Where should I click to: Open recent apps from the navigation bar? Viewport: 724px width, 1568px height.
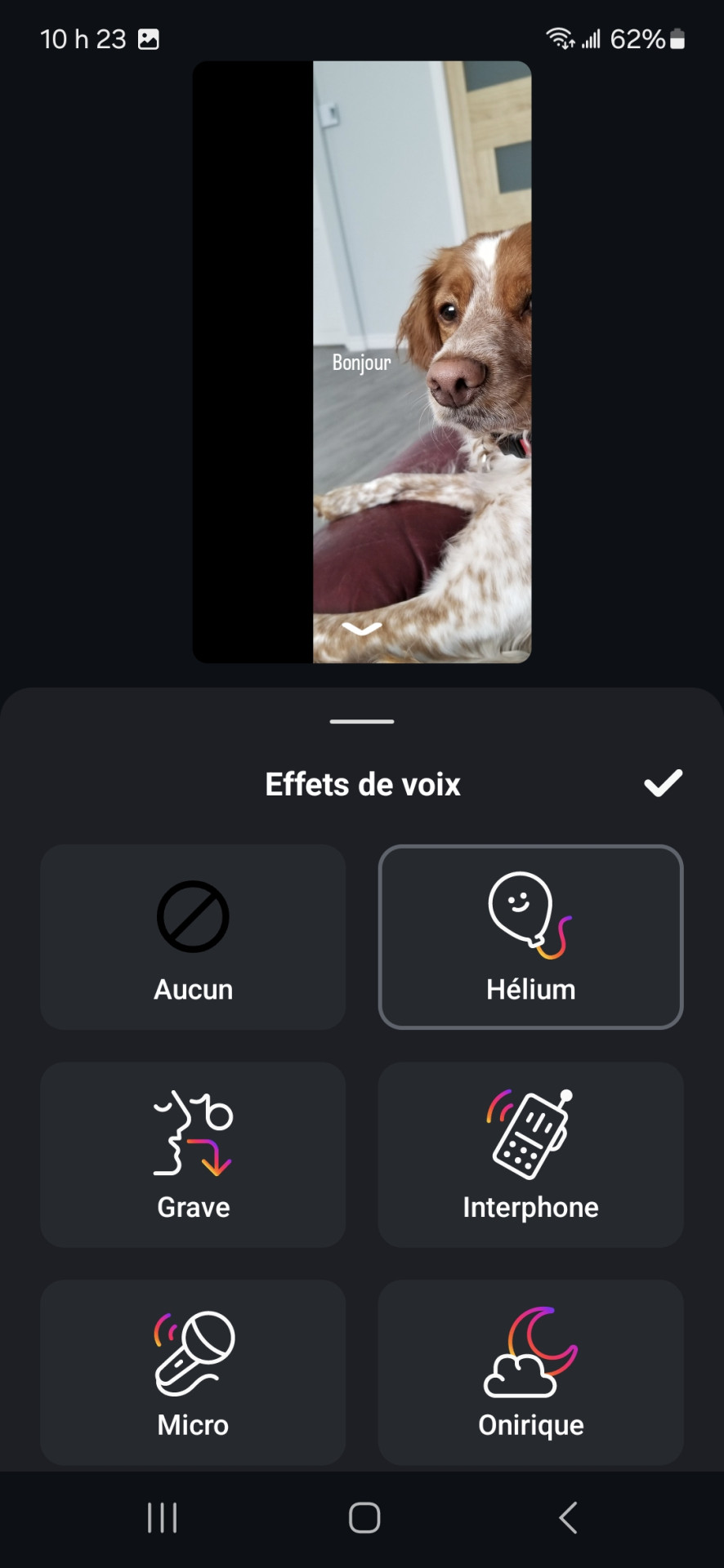tap(162, 1518)
